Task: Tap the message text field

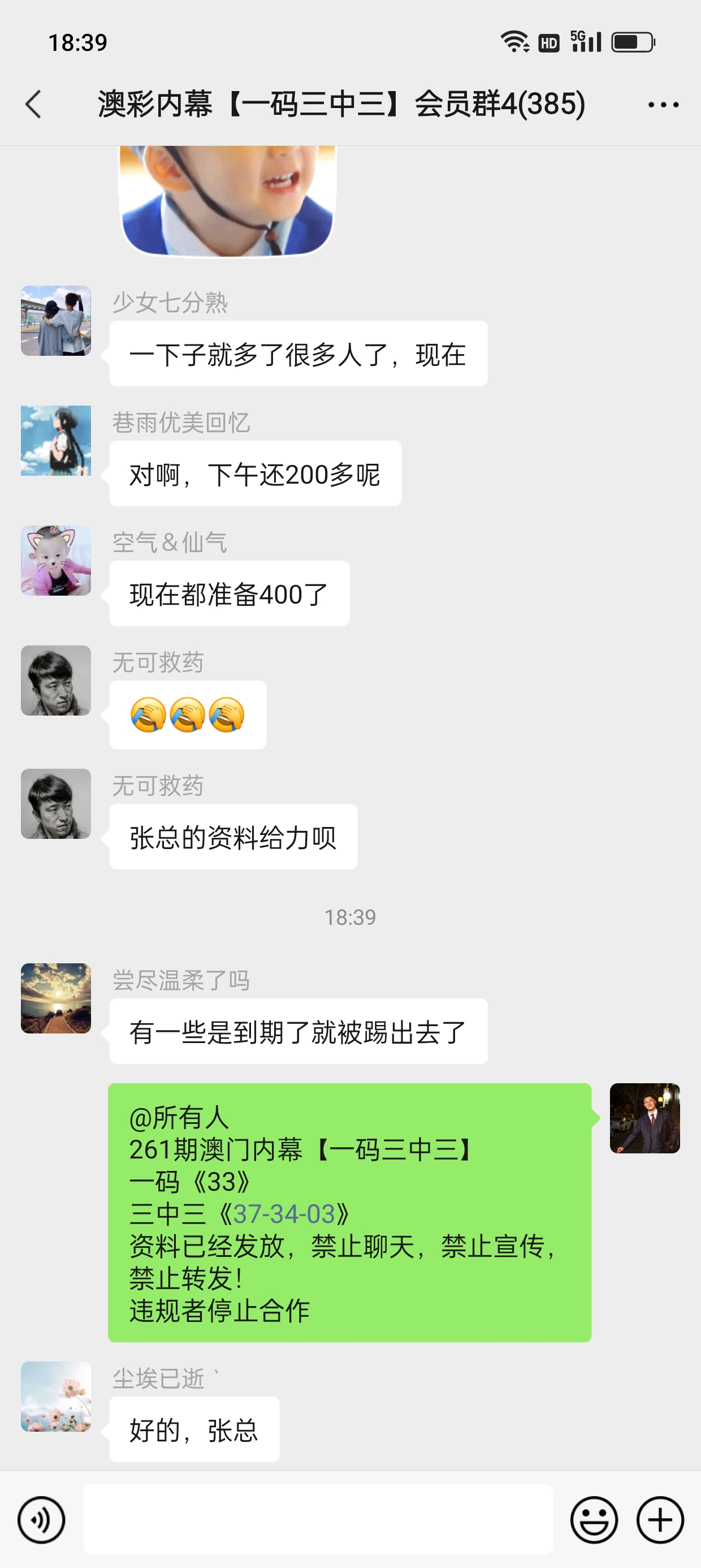Action: point(318,1519)
